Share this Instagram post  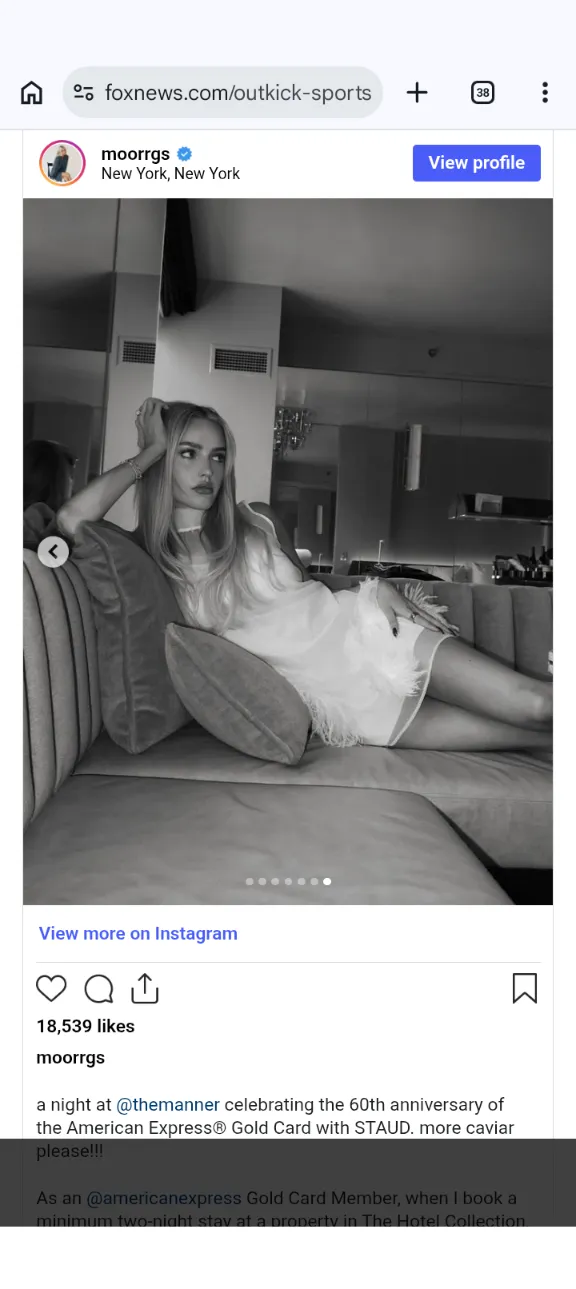click(x=145, y=988)
